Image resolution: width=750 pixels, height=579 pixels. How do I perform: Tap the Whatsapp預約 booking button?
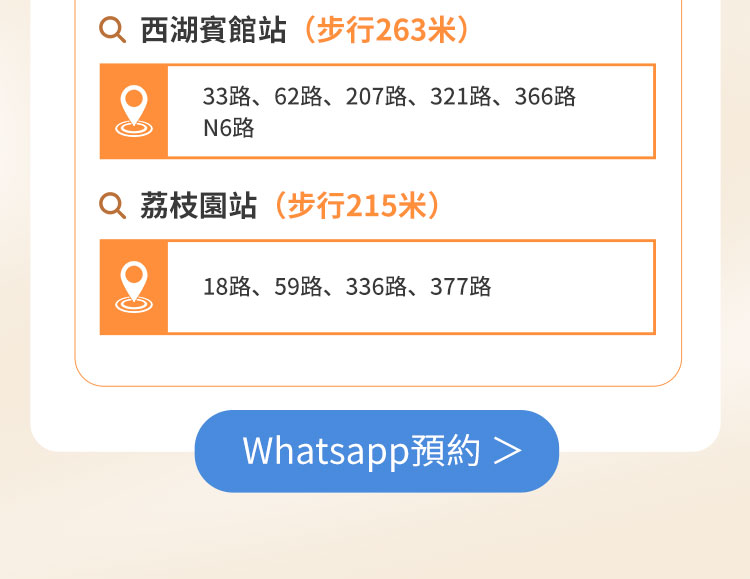coord(377,451)
